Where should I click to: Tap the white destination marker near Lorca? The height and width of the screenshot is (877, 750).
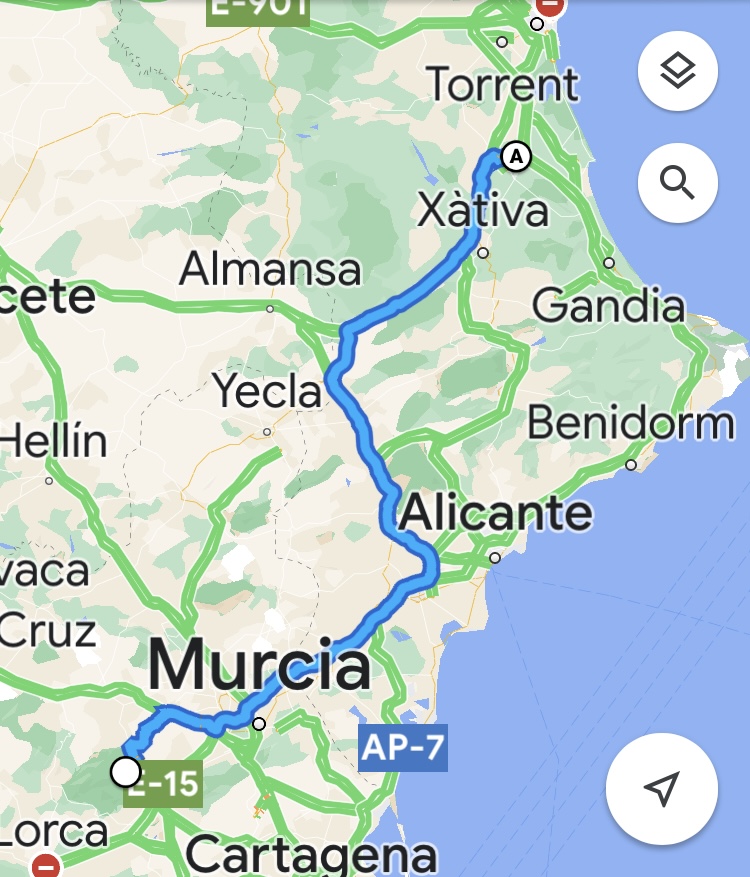126,772
